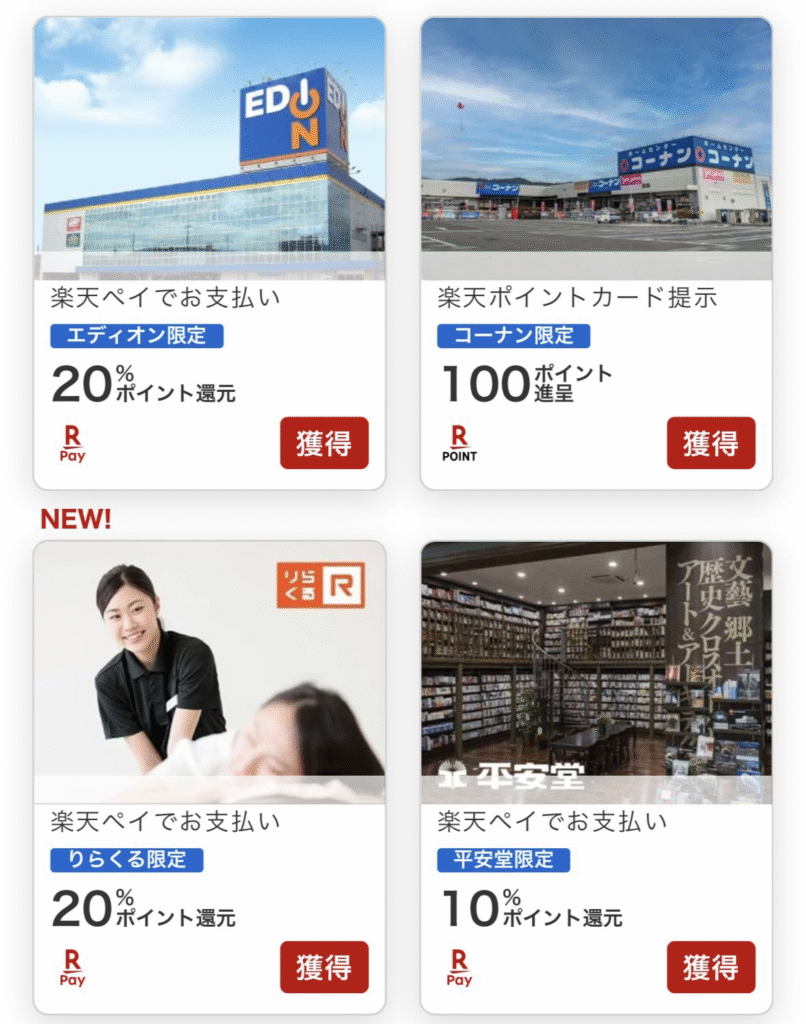The height and width of the screenshot is (1024, 806).
Task: View the コーナン point card campaign
Action: point(596,150)
